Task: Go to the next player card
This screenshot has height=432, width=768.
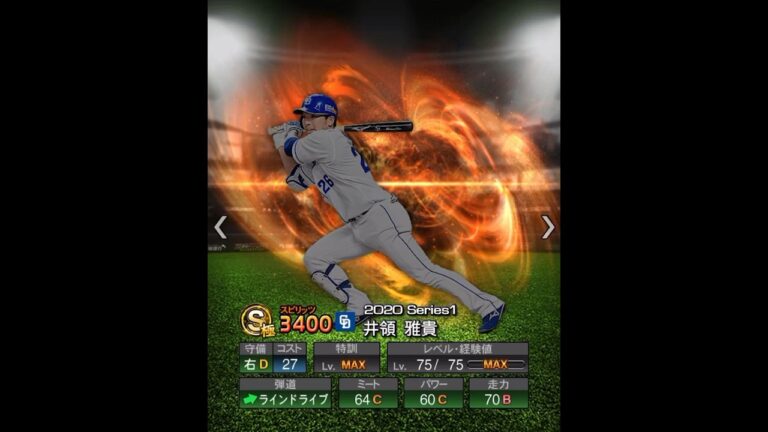Action: (547, 227)
